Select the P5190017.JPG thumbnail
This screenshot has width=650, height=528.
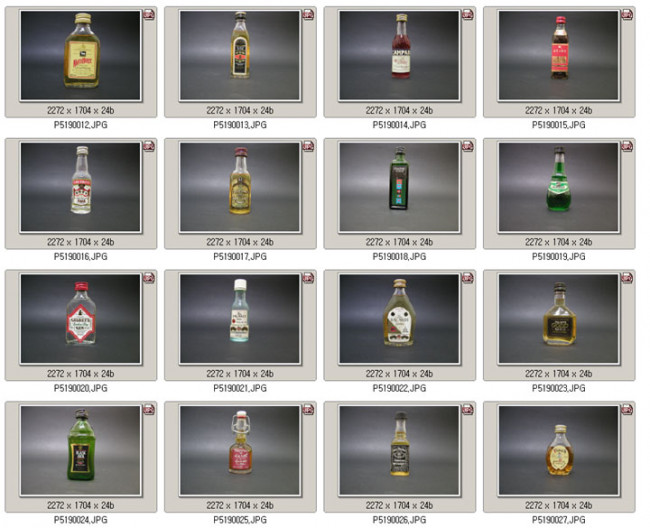(x=240, y=187)
